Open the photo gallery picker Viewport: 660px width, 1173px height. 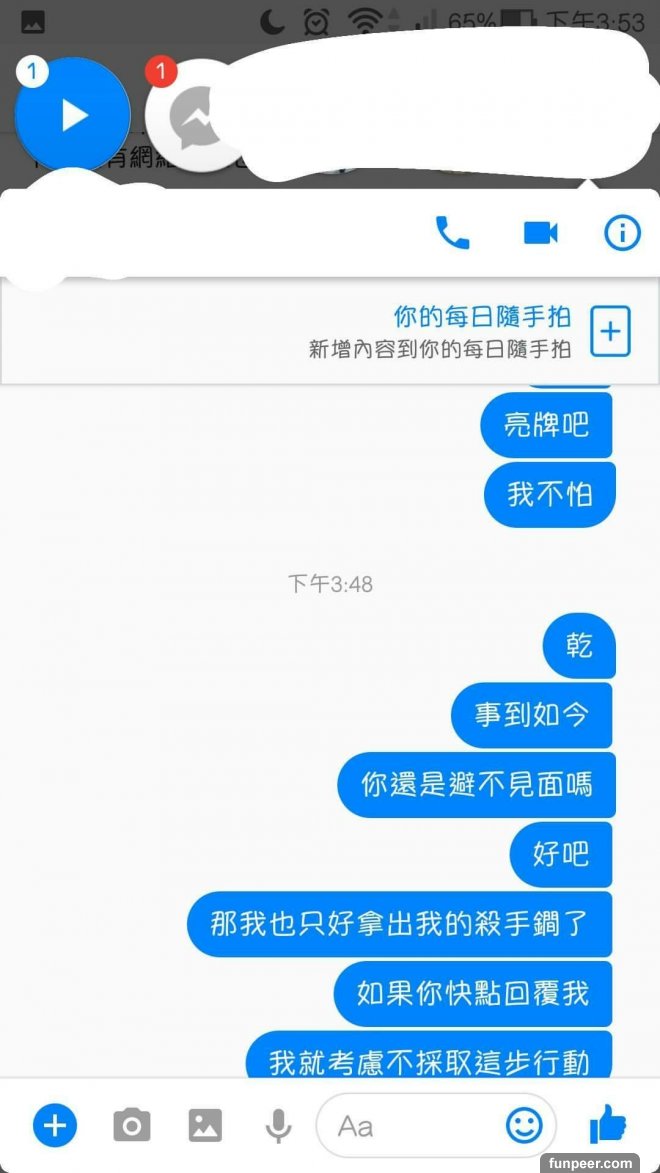point(205,1126)
